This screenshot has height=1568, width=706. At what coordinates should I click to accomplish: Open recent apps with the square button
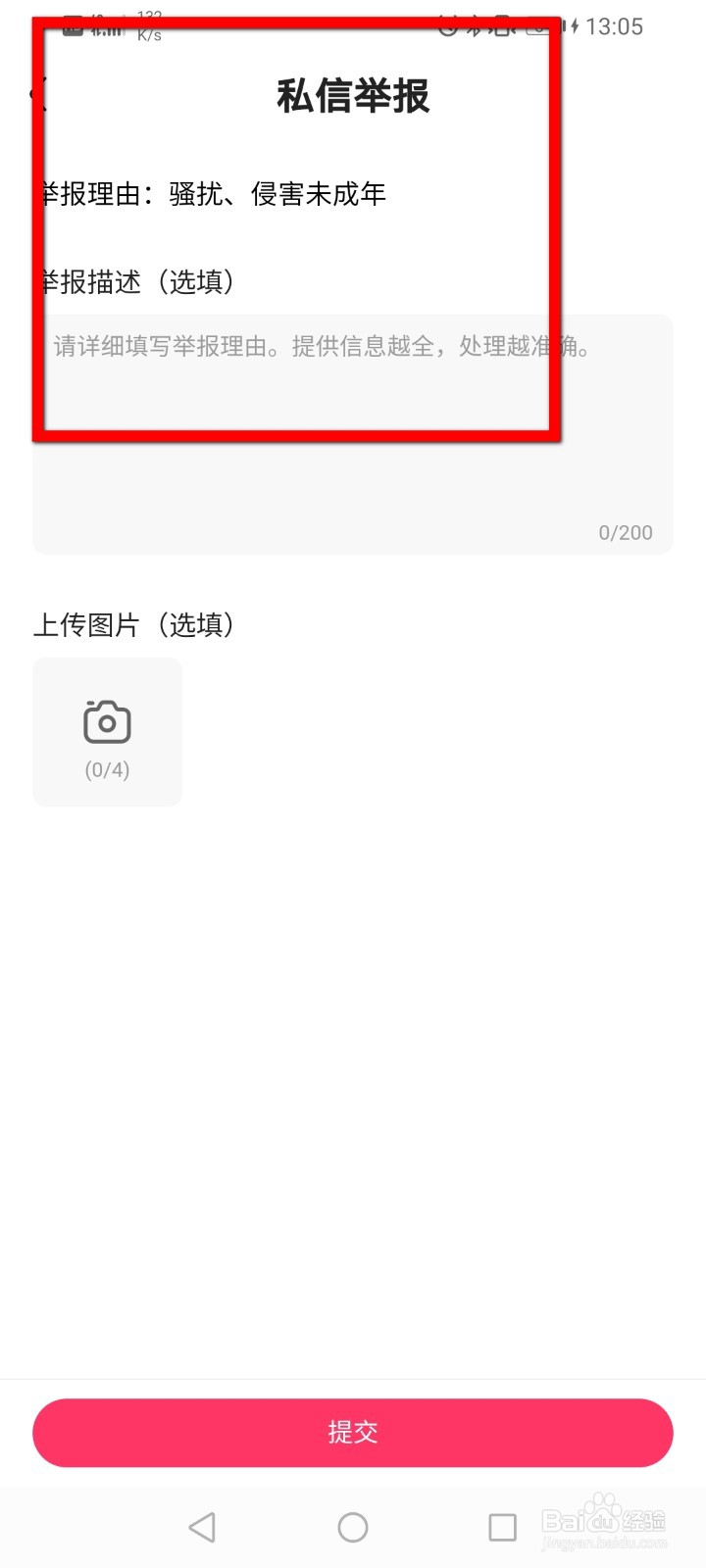pyautogui.click(x=502, y=1526)
